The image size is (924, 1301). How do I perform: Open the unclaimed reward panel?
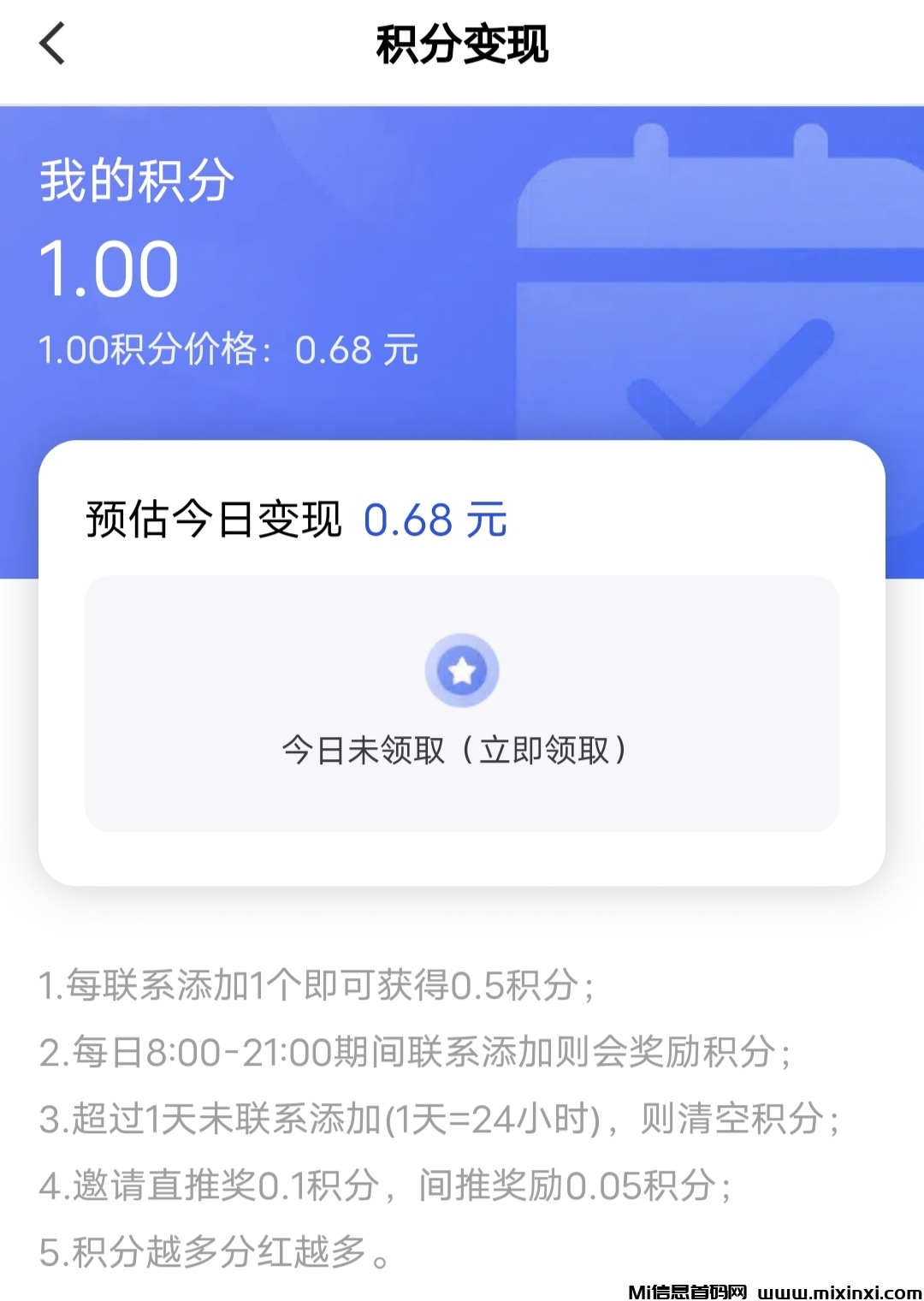462,702
